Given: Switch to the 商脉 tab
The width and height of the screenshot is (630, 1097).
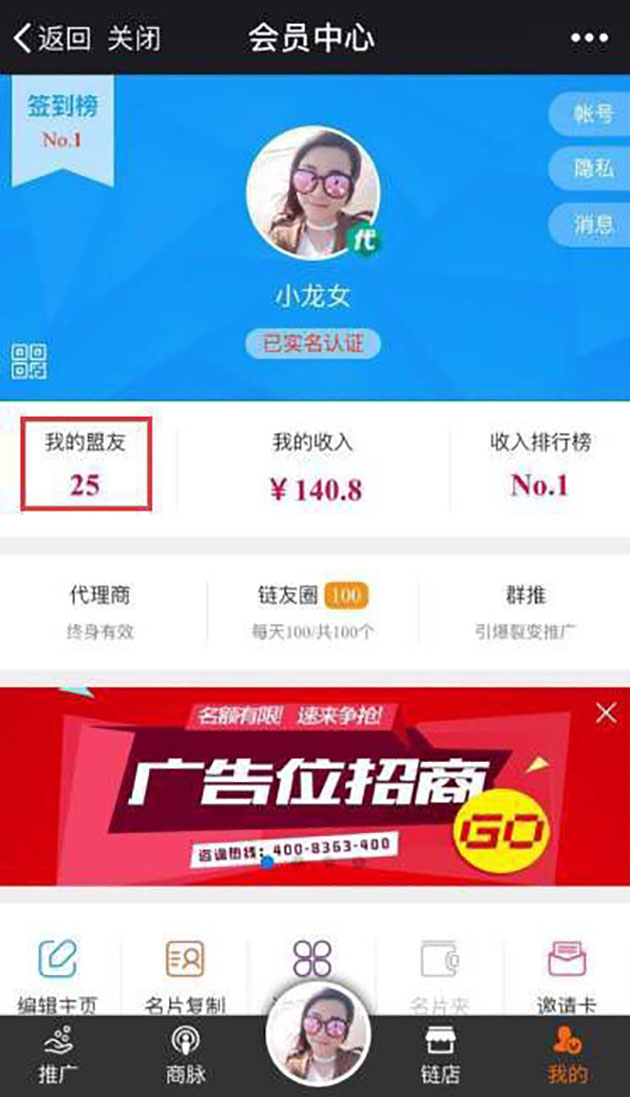Looking at the screenshot, I should tap(185, 1056).
